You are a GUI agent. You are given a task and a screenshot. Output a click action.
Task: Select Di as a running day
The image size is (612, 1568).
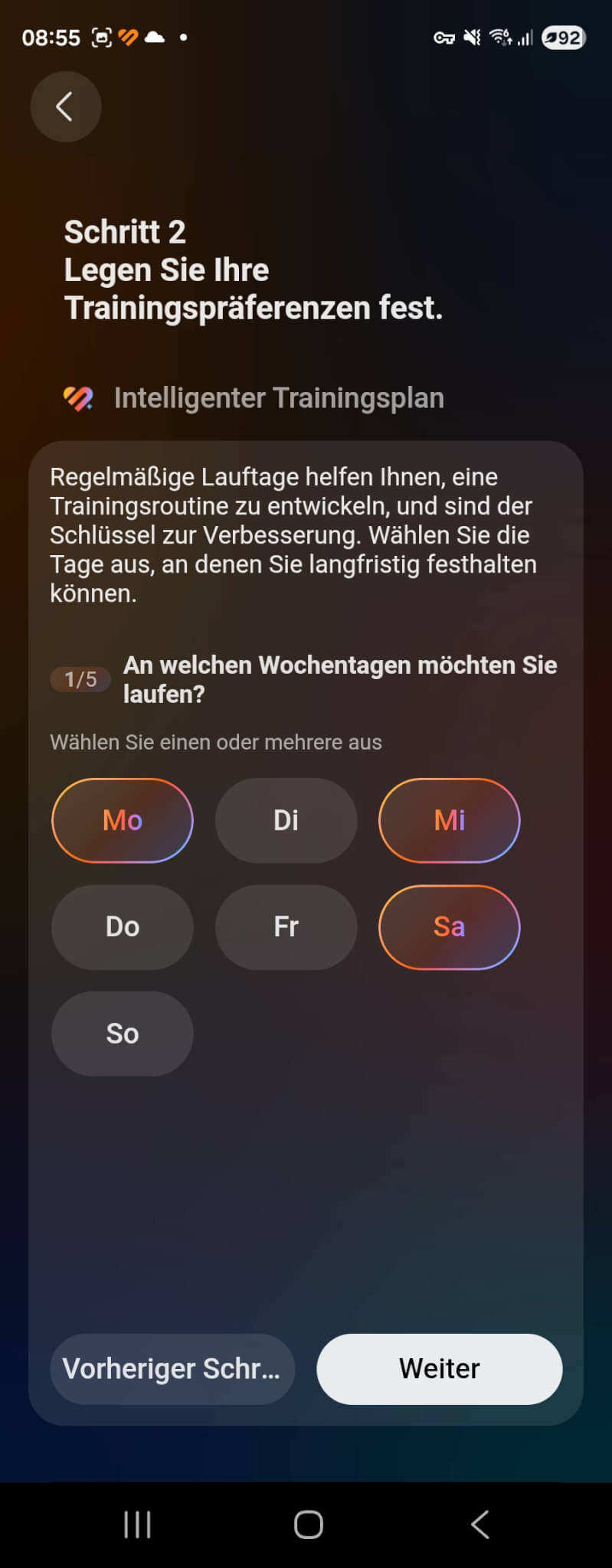(x=286, y=820)
